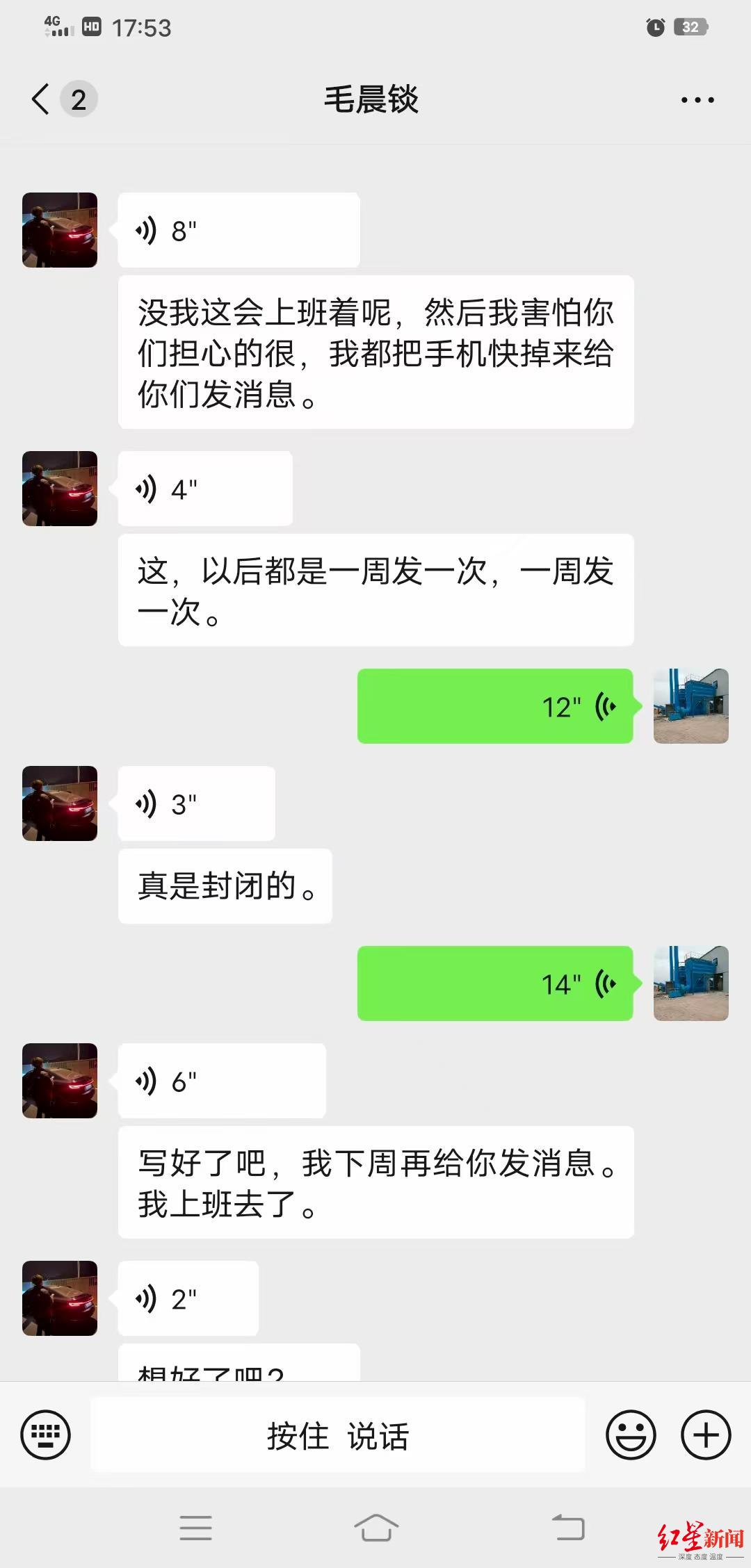Open the plus attachments menu
Viewport: 751px width, 1568px height.
click(x=705, y=1435)
